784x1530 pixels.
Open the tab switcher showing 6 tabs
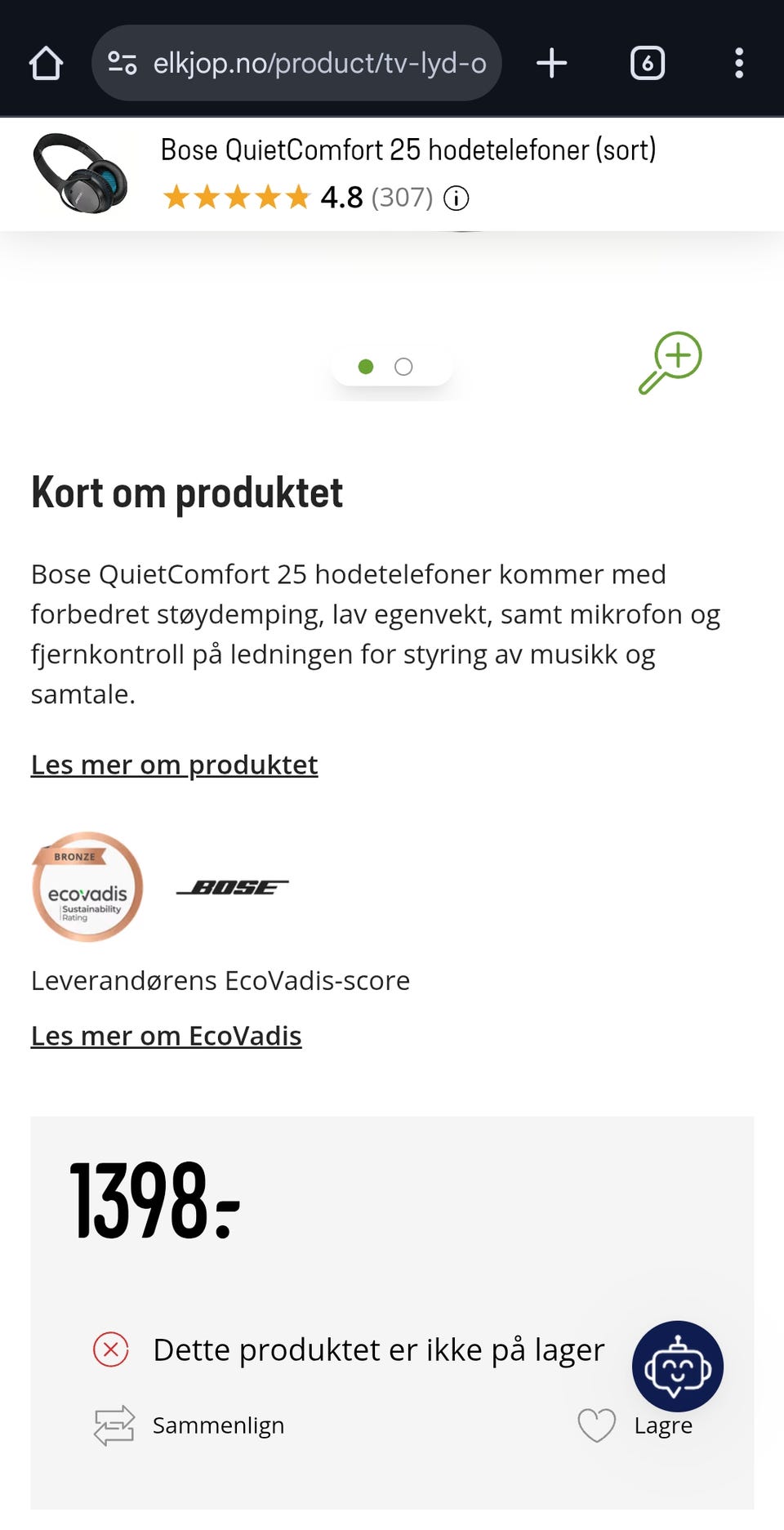(648, 63)
